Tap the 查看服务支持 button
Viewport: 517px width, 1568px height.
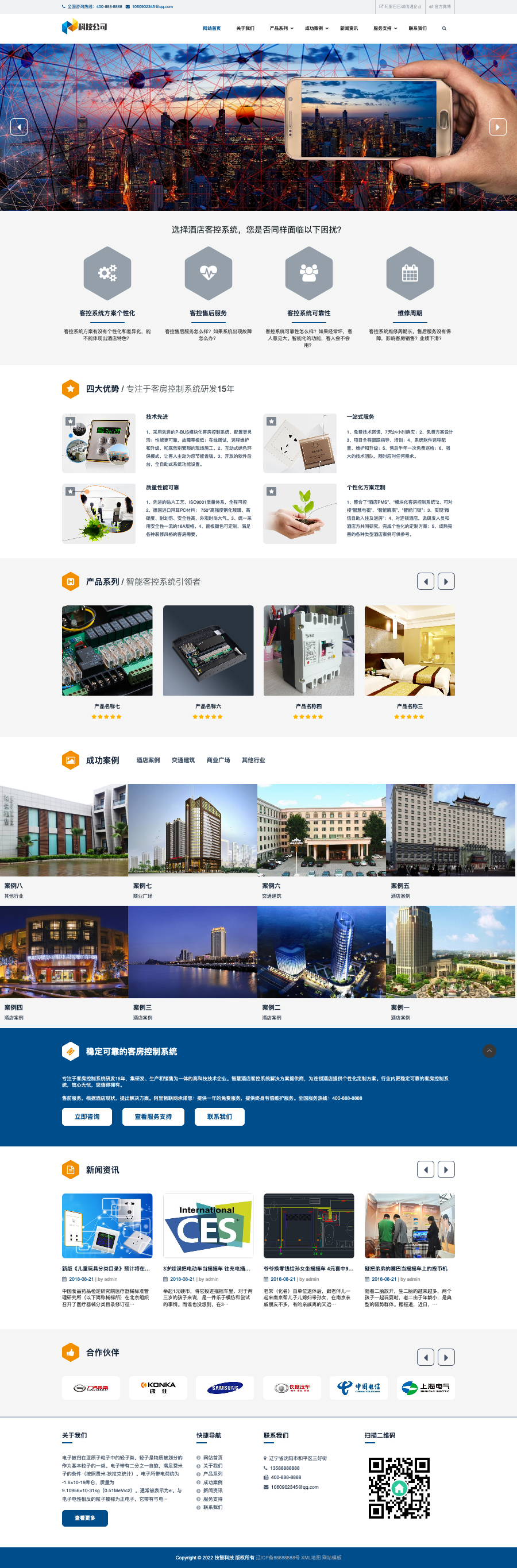[153, 1117]
